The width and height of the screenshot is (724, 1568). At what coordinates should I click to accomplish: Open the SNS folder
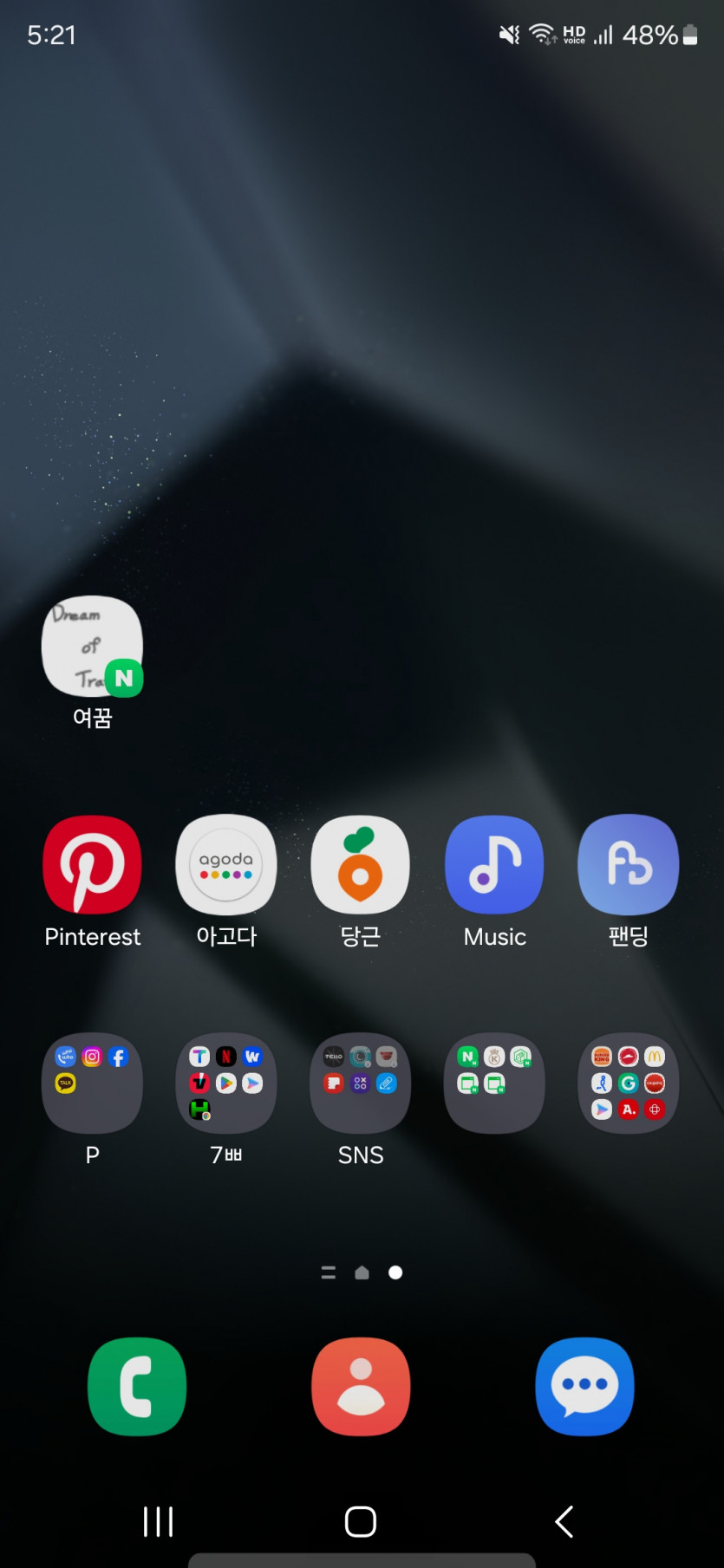coord(360,1083)
